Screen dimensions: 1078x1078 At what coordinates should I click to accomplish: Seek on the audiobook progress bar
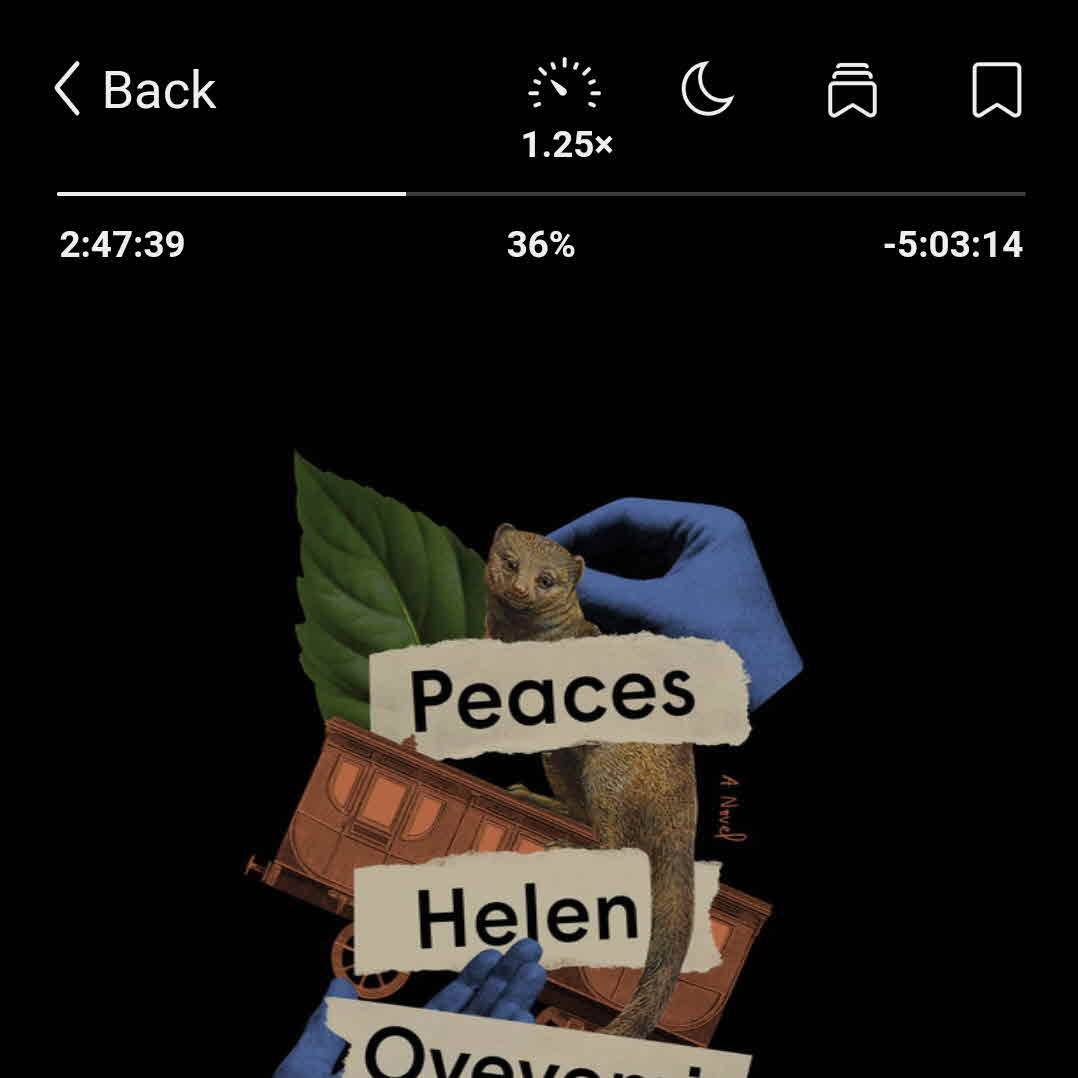tap(540, 193)
